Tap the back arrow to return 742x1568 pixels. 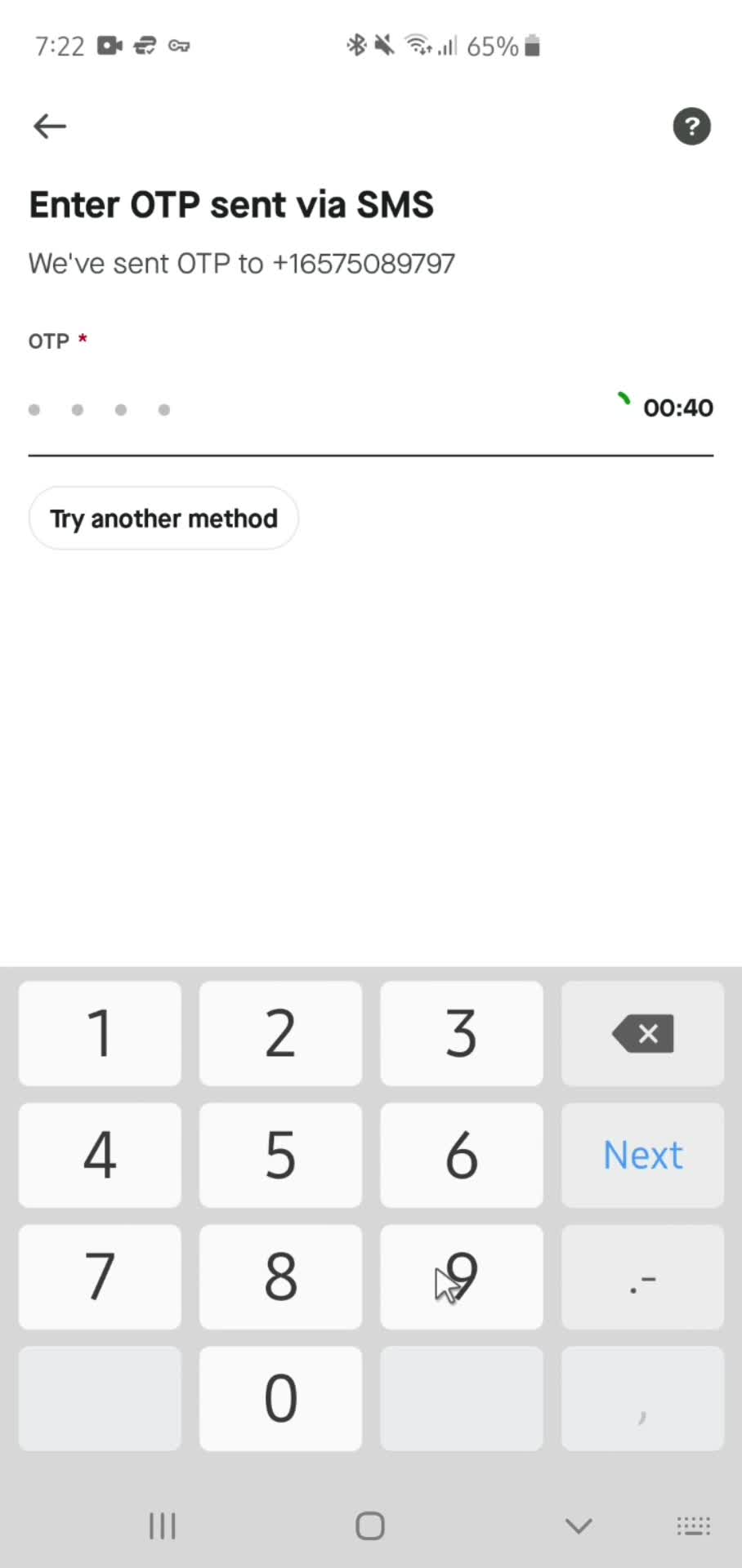pos(49,127)
